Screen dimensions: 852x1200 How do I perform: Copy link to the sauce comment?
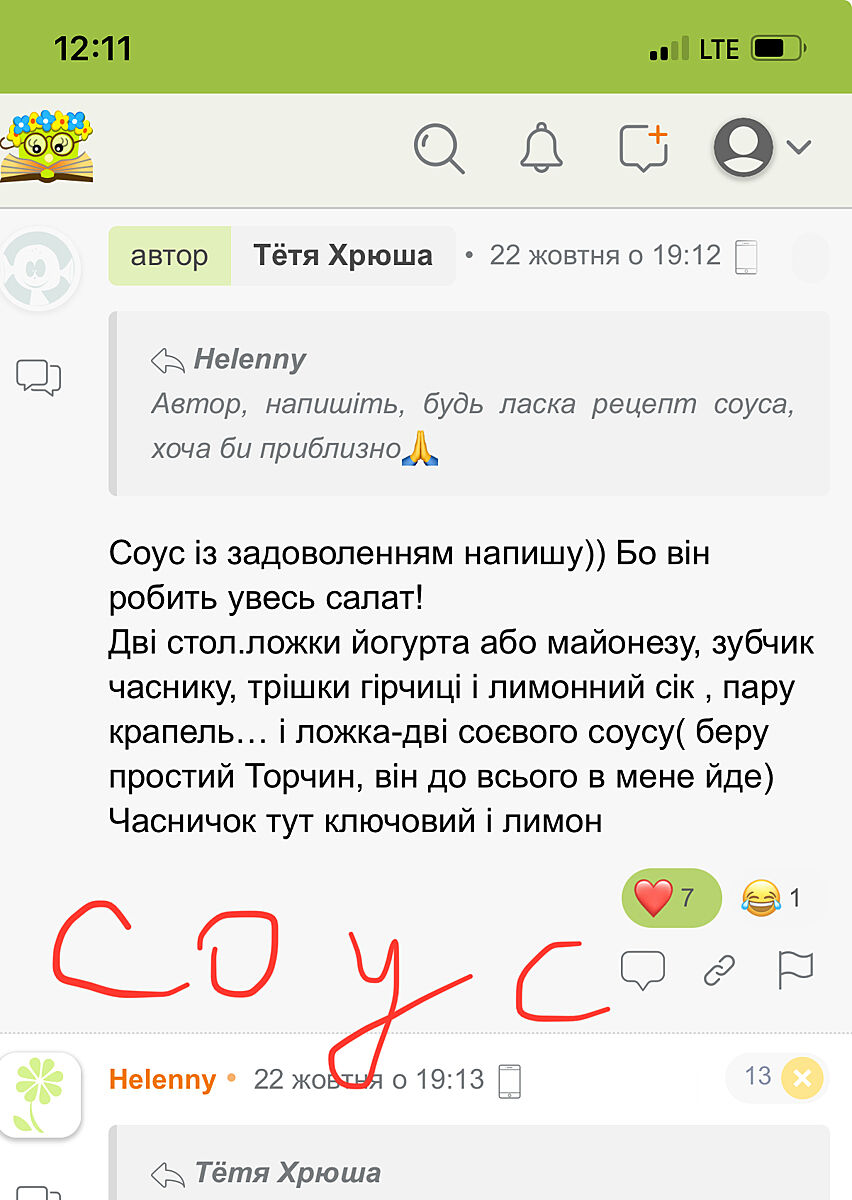click(719, 969)
